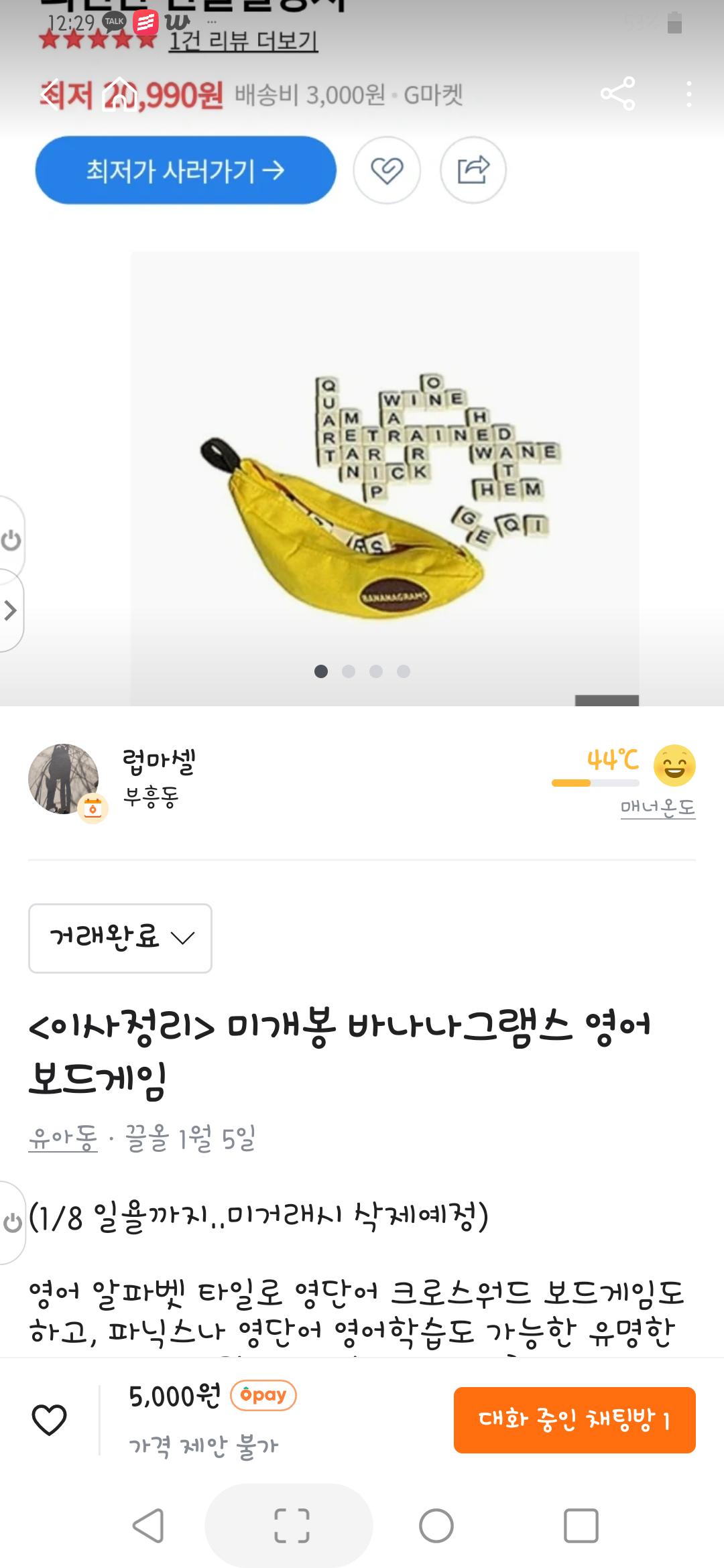Tap the system back button
724x1568 pixels.
tap(148, 1526)
